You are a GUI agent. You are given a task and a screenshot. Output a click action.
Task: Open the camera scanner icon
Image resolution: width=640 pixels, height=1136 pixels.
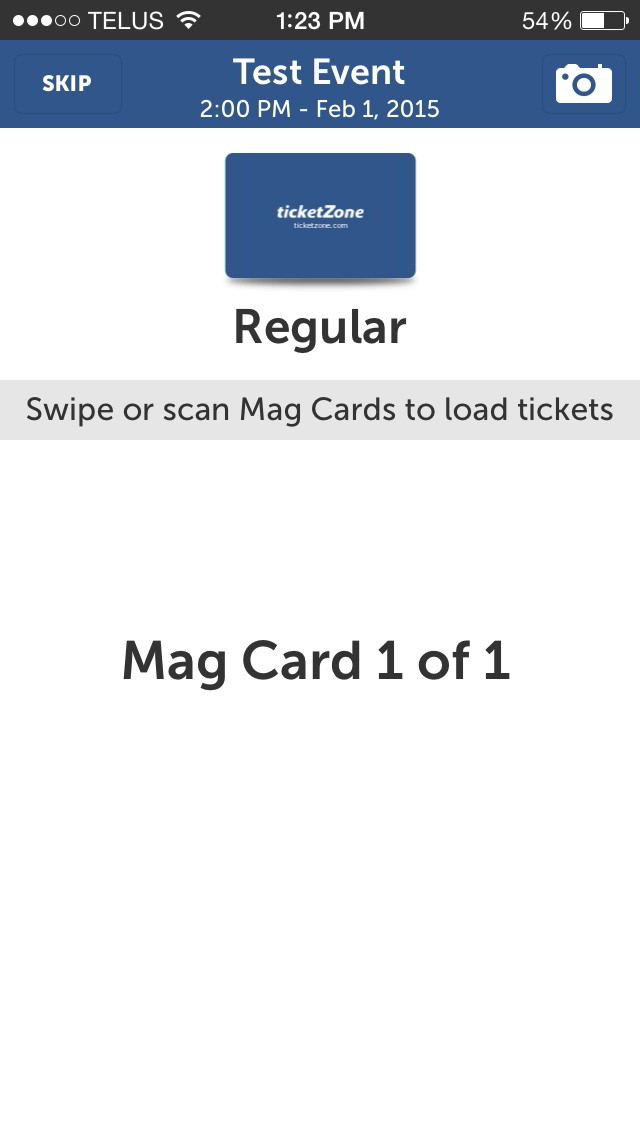click(x=583, y=84)
